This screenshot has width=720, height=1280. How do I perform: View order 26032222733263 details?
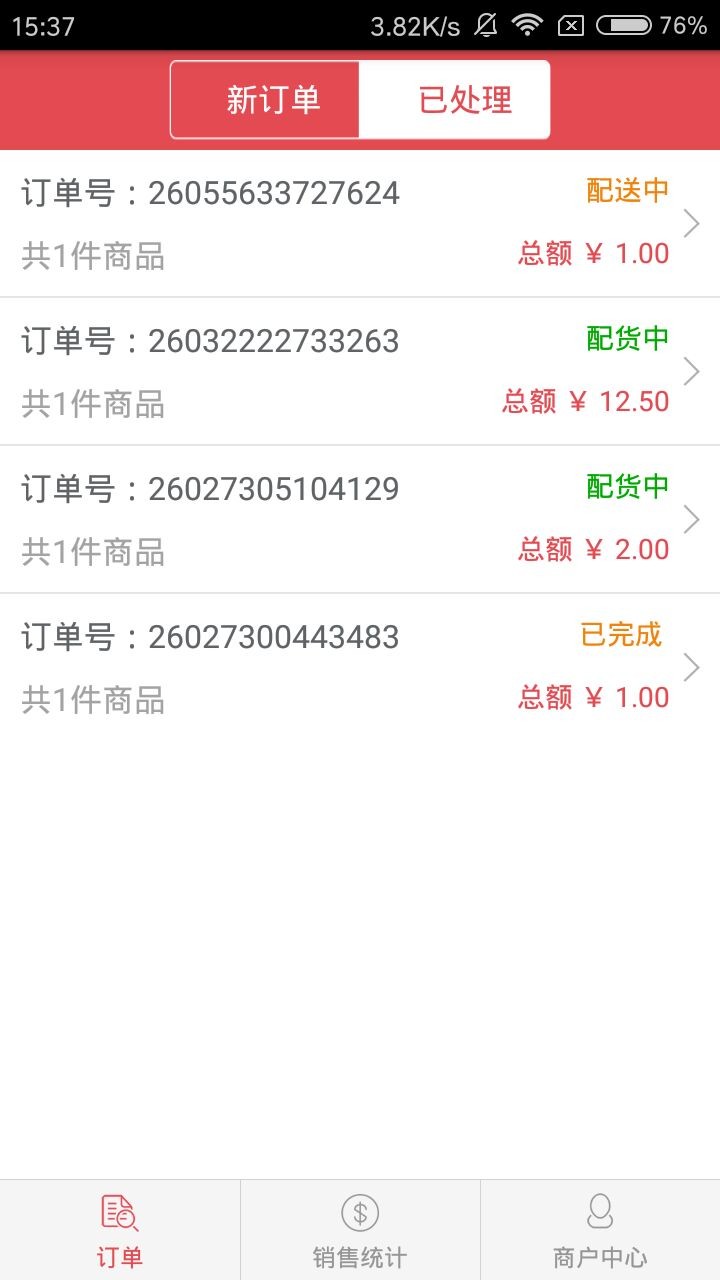click(x=360, y=371)
